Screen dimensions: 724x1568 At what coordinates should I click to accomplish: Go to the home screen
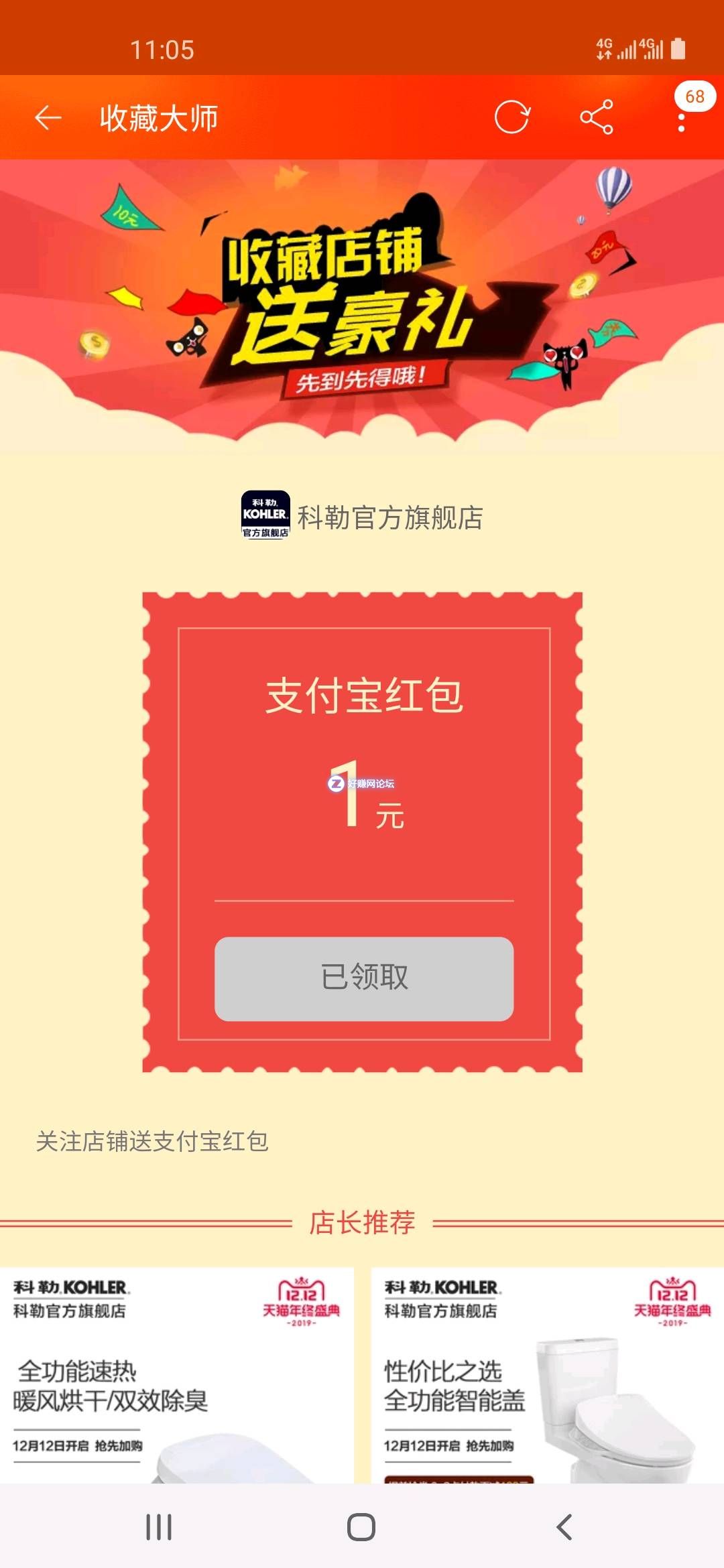(361, 1527)
